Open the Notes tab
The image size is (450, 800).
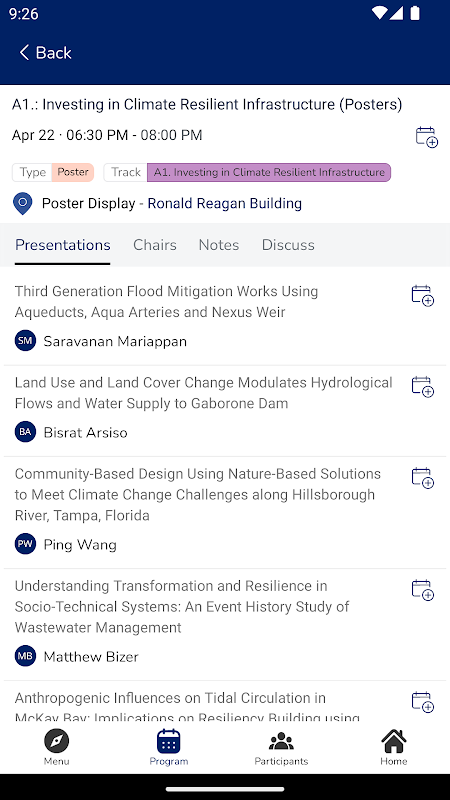219,245
